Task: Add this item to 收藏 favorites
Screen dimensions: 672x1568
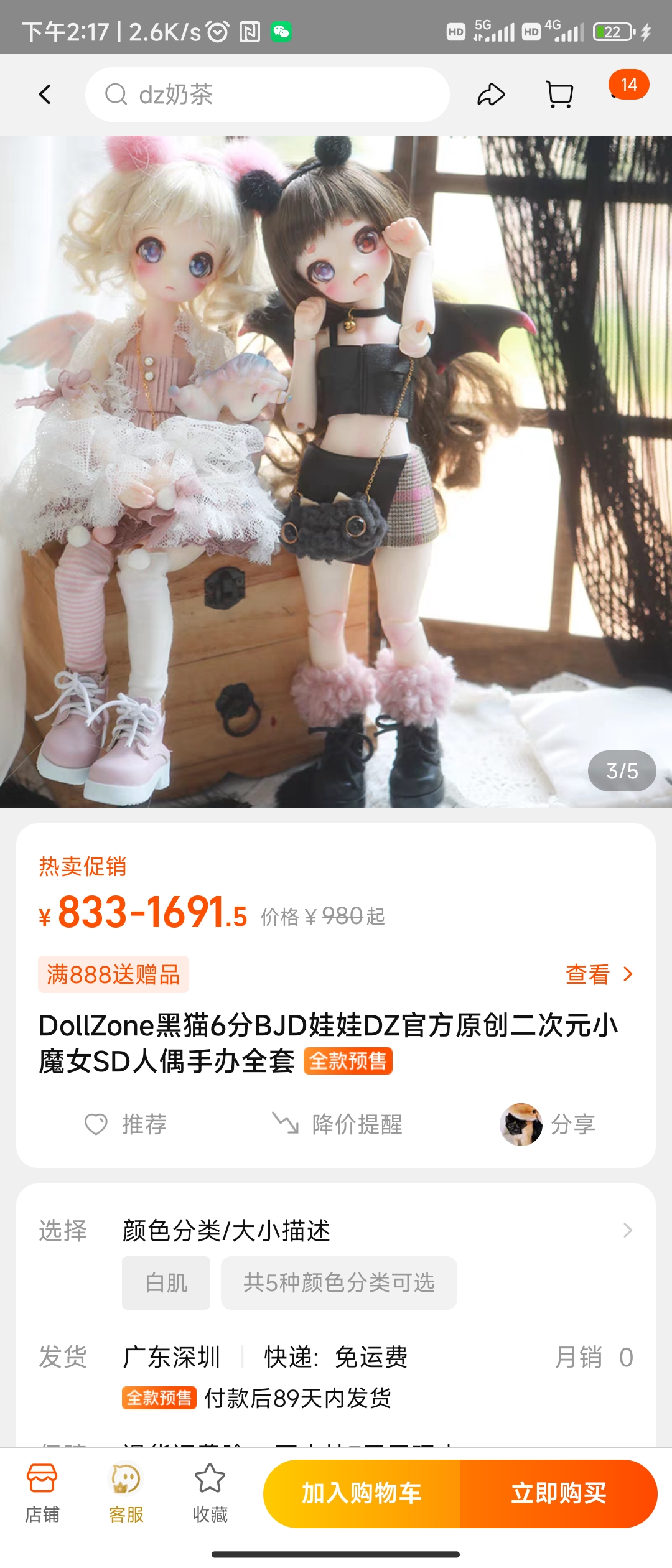Action: coord(210,1492)
